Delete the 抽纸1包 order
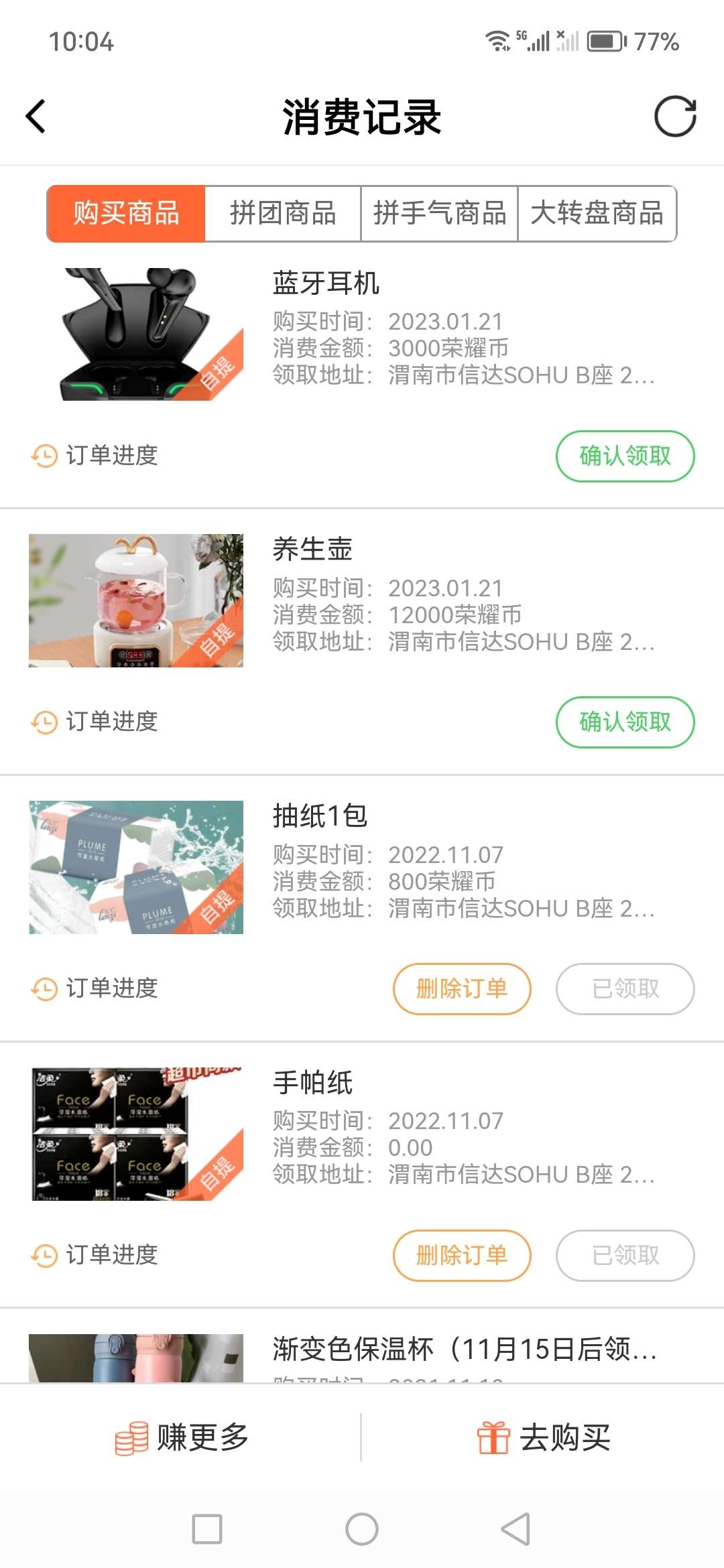 point(462,989)
